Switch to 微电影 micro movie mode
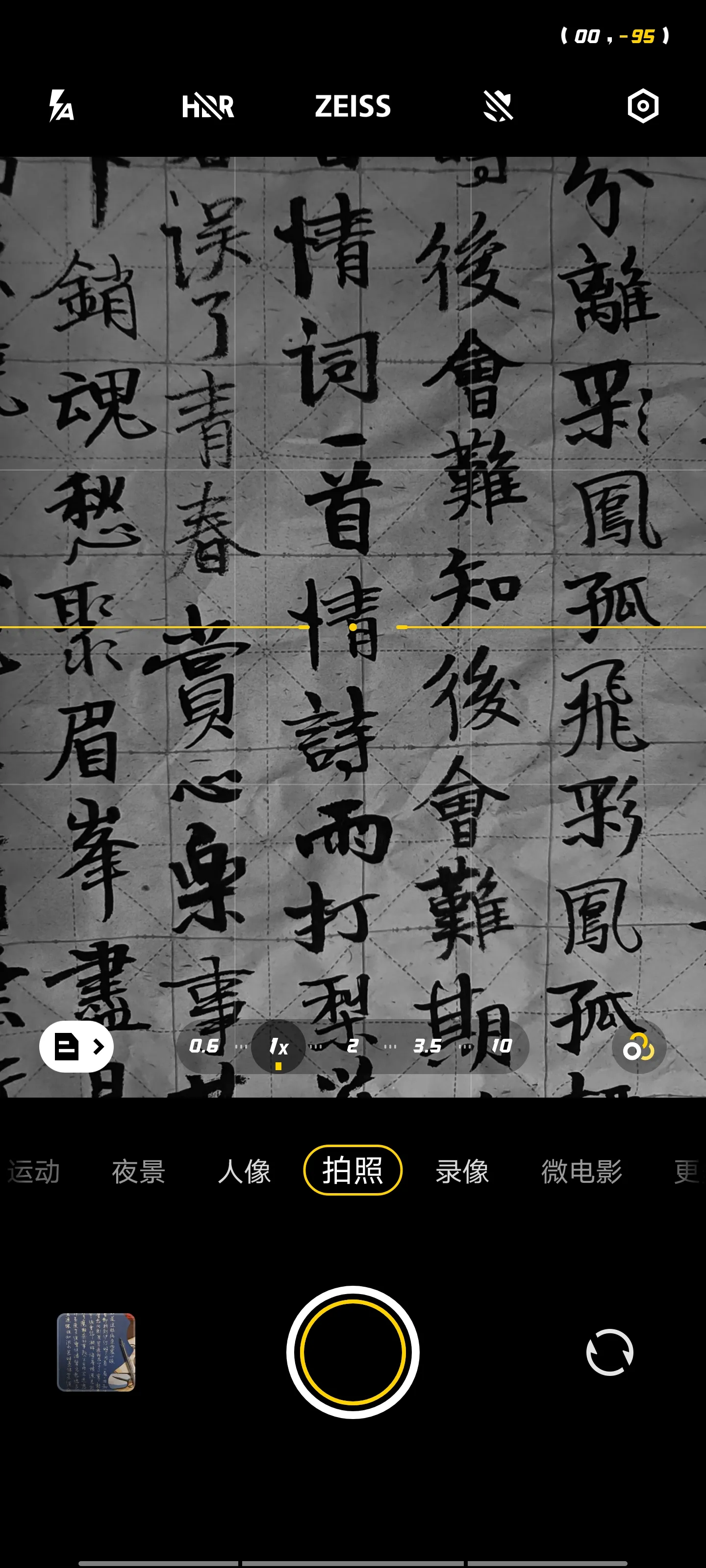Image resolution: width=706 pixels, height=1568 pixels. tap(581, 1171)
